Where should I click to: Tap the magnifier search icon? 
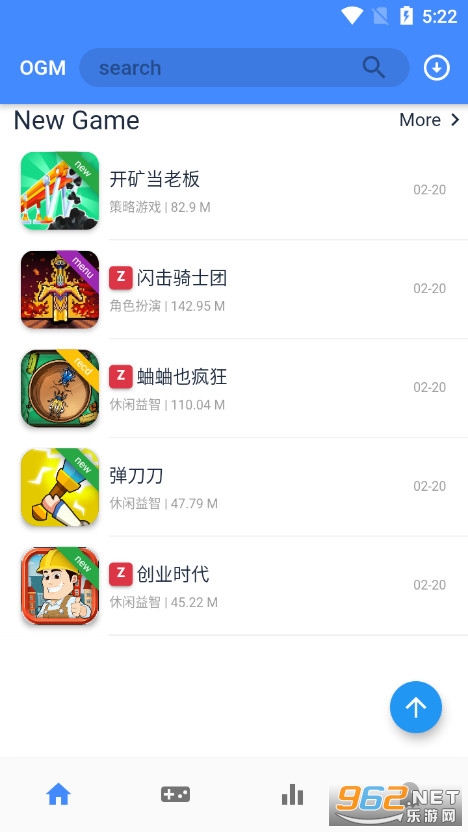point(374,68)
